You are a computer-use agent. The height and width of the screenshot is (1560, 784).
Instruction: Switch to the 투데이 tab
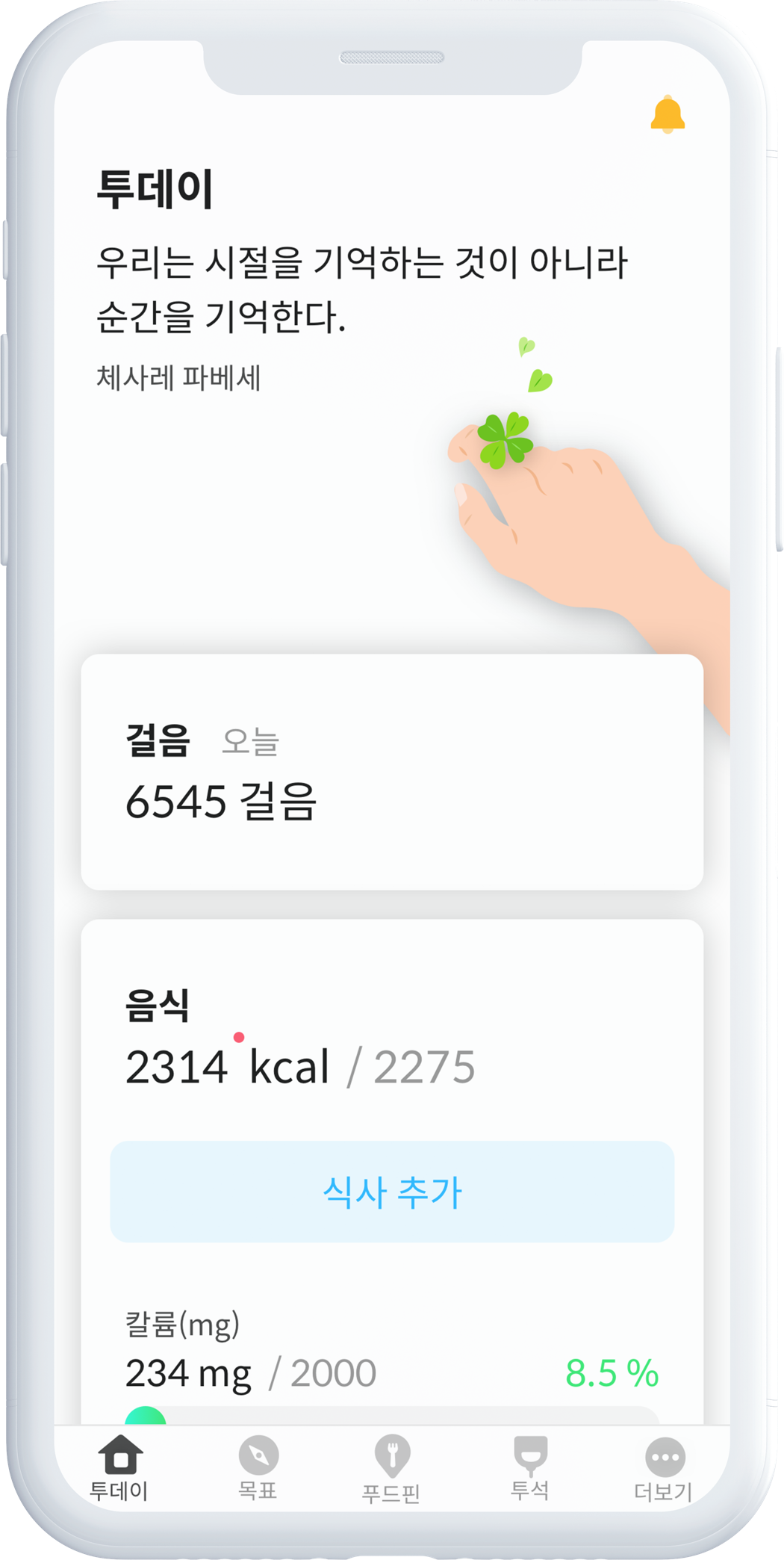click(x=119, y=1468)
